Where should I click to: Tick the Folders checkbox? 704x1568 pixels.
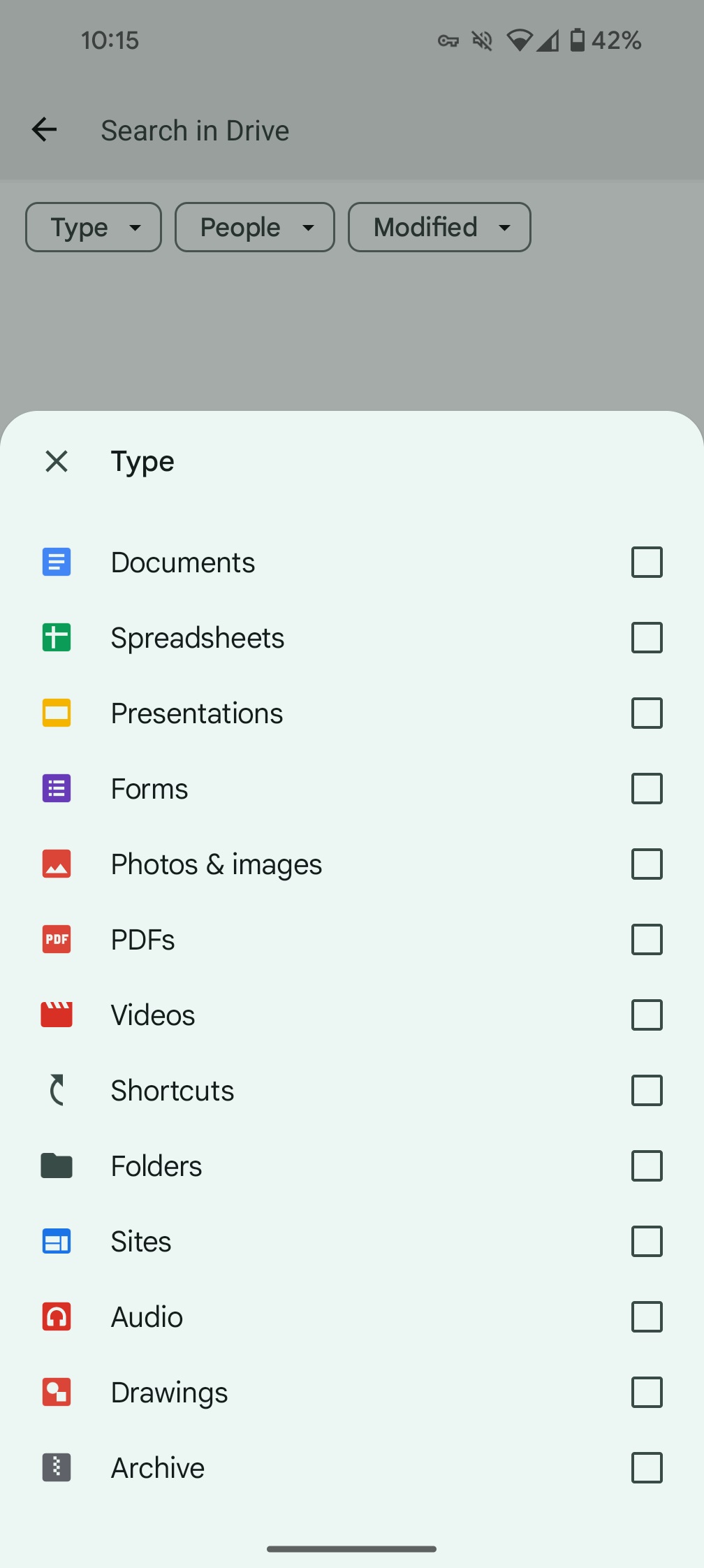click(x=647, y=1166)
